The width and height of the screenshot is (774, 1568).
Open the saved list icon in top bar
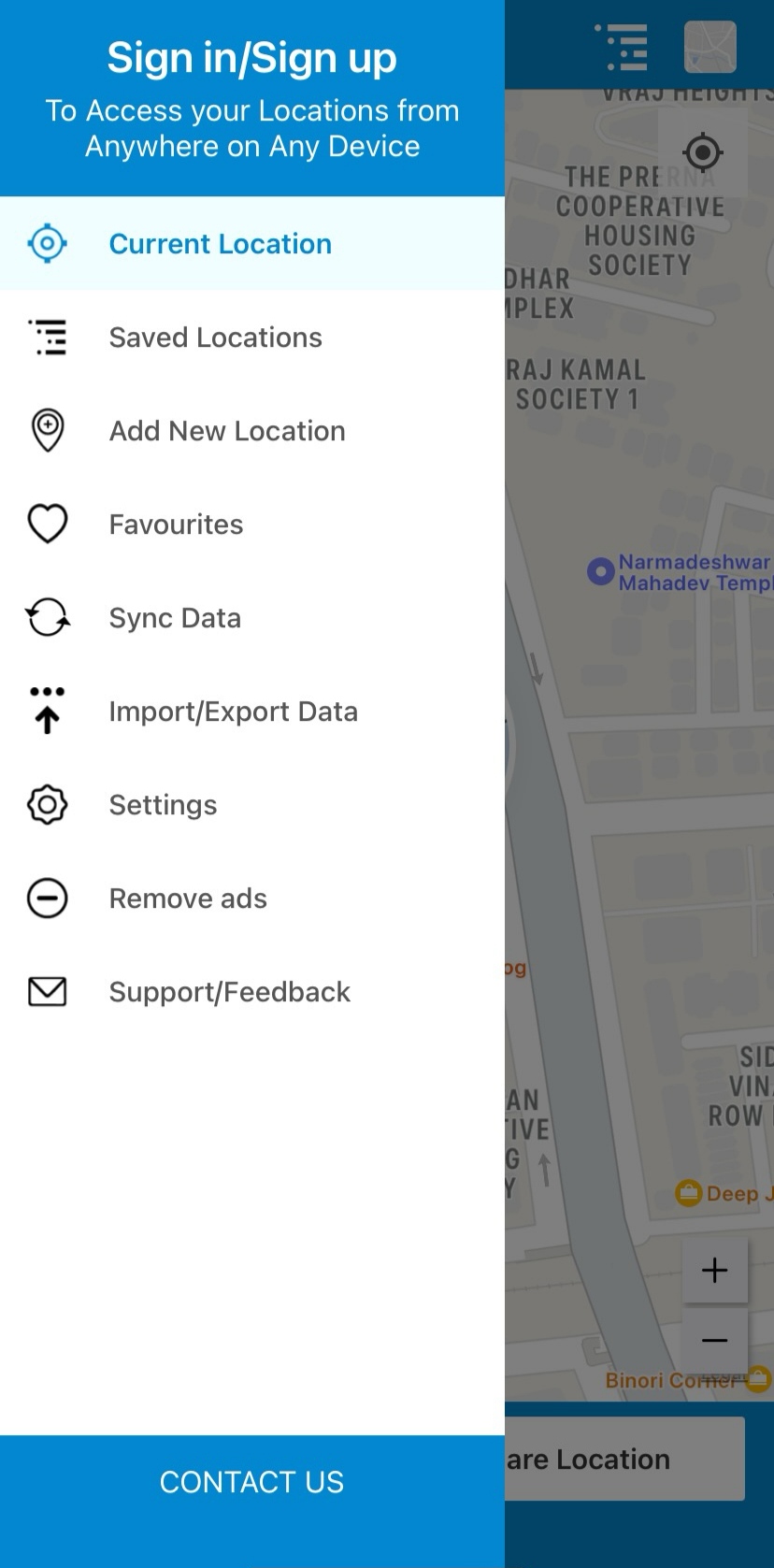pyautogui.click(x=622, y=48)
